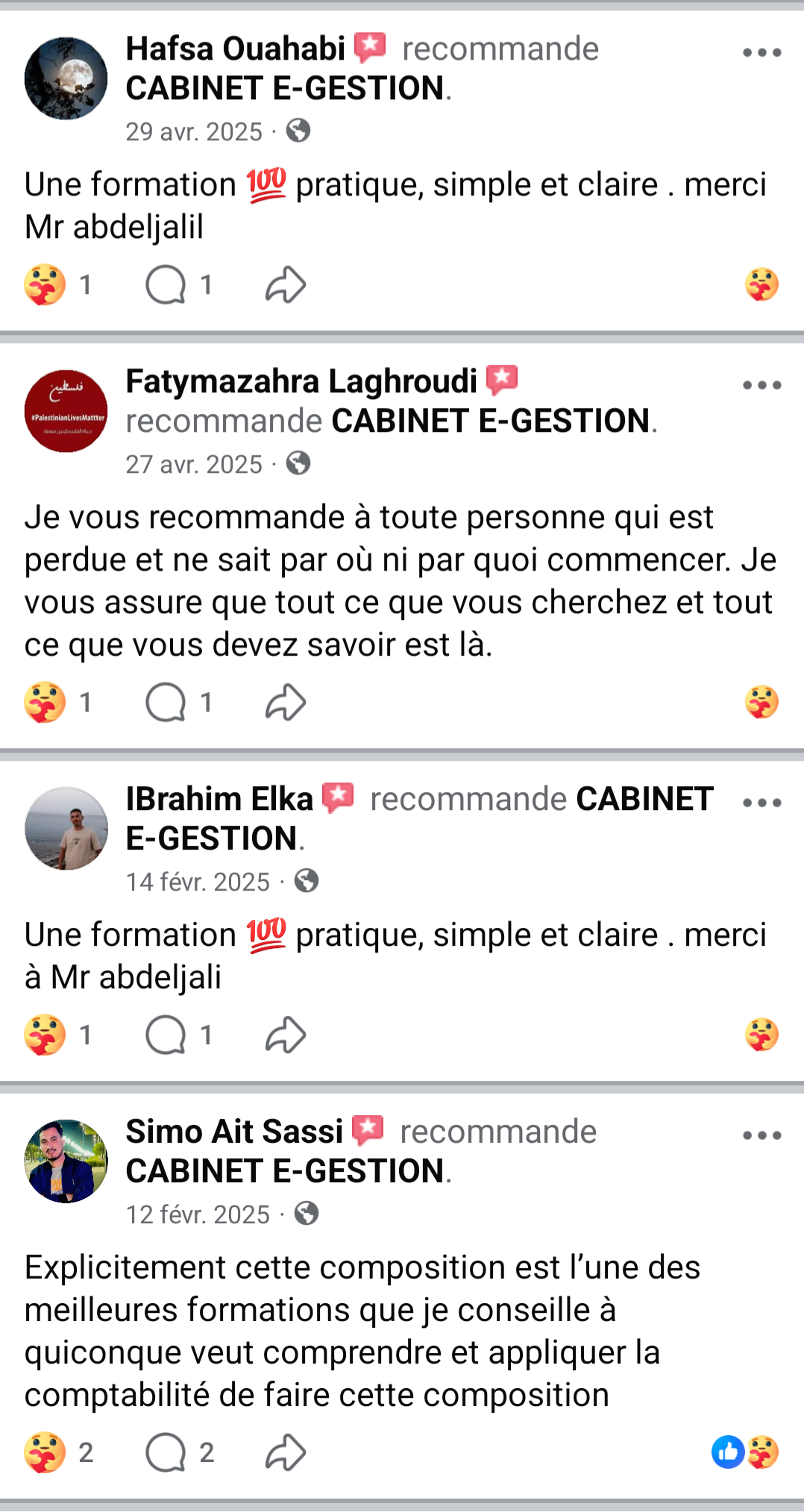Screen dimensions: 804x1512
Task: View who reacted to Simo Ait Sassi's post
Action: [745, 1452]
